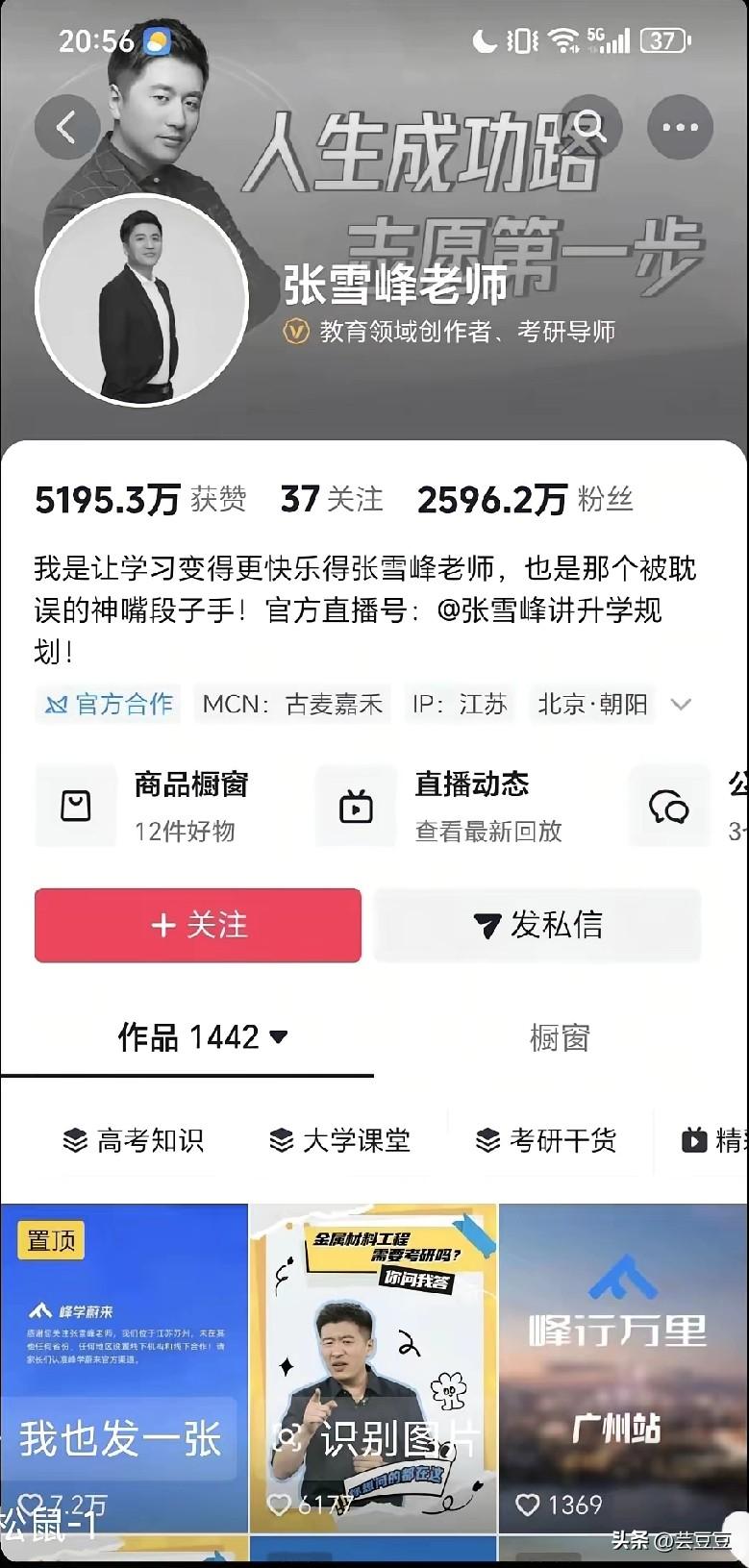This screenshot has width=749, height=1568.
Task: Tap the back arrow at top left
Action: 66,126
